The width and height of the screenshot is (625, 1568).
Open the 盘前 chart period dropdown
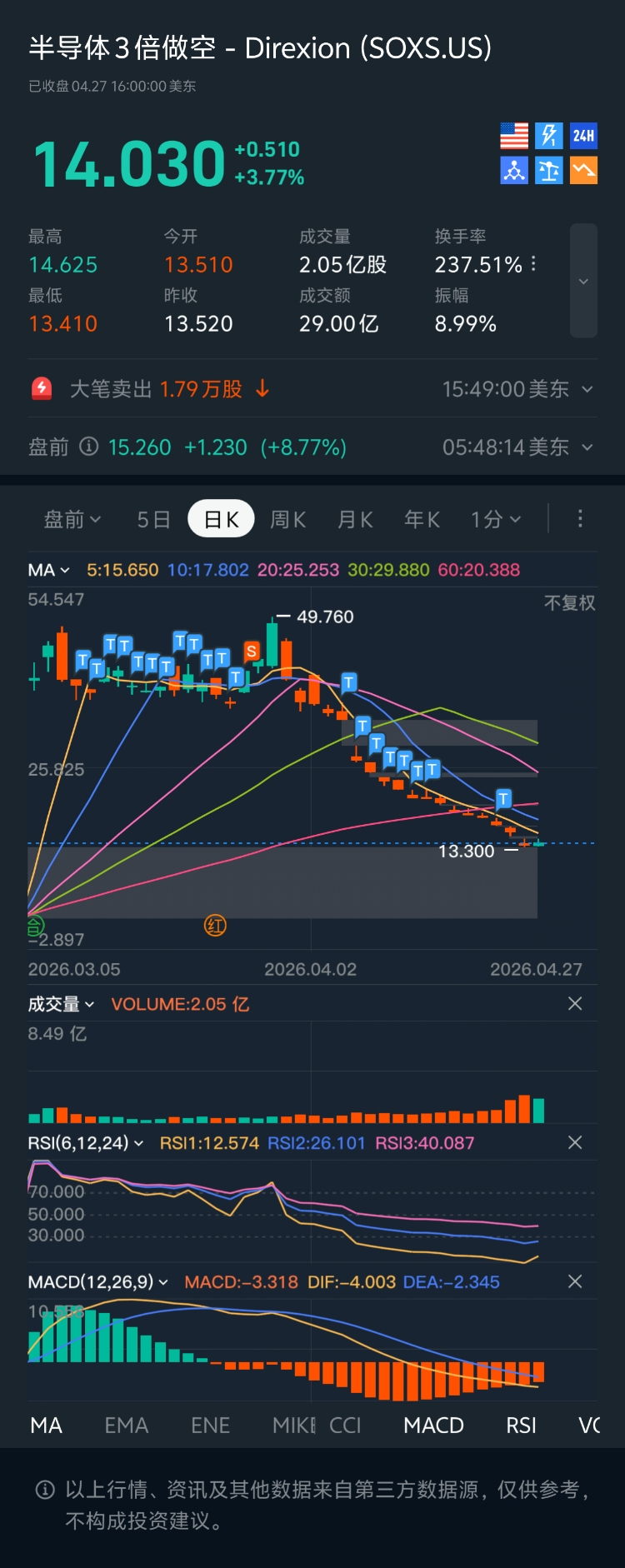[72, 520]
